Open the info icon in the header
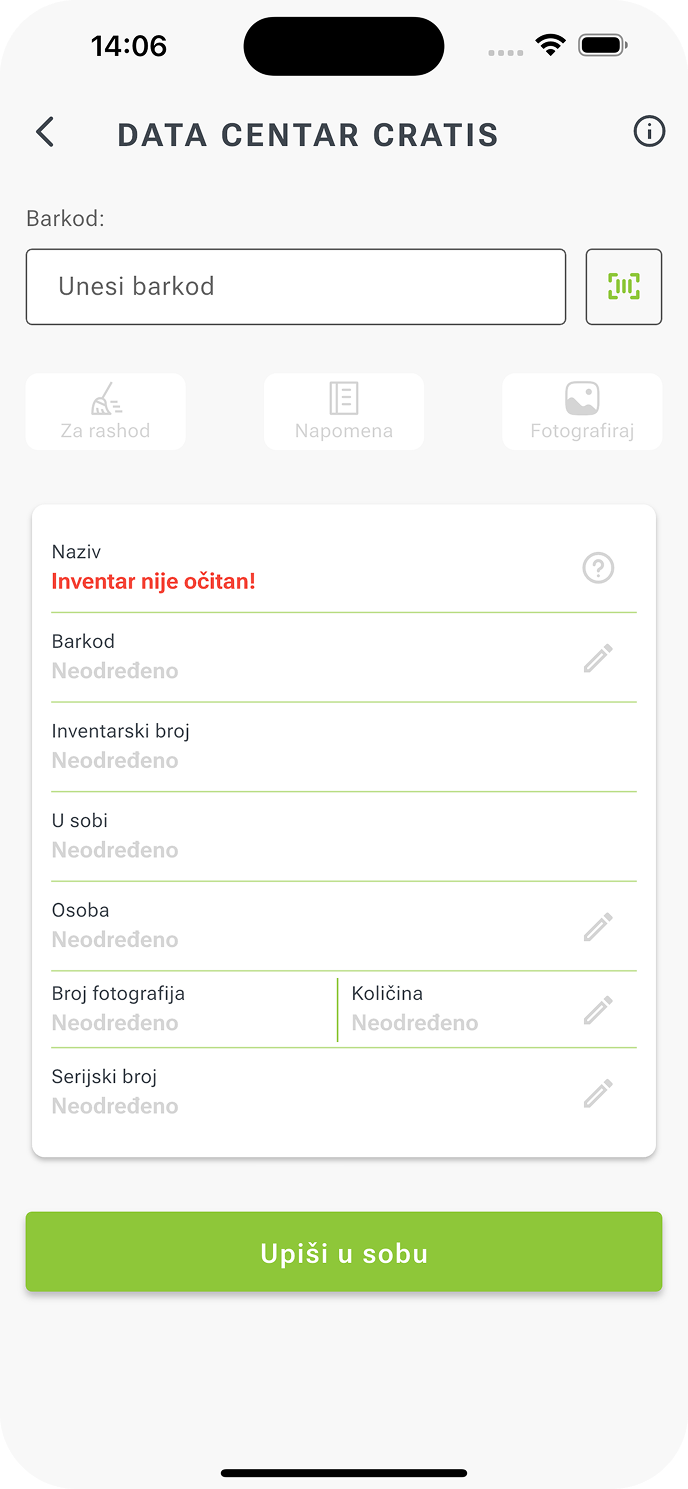 click(x=649, y=131)
